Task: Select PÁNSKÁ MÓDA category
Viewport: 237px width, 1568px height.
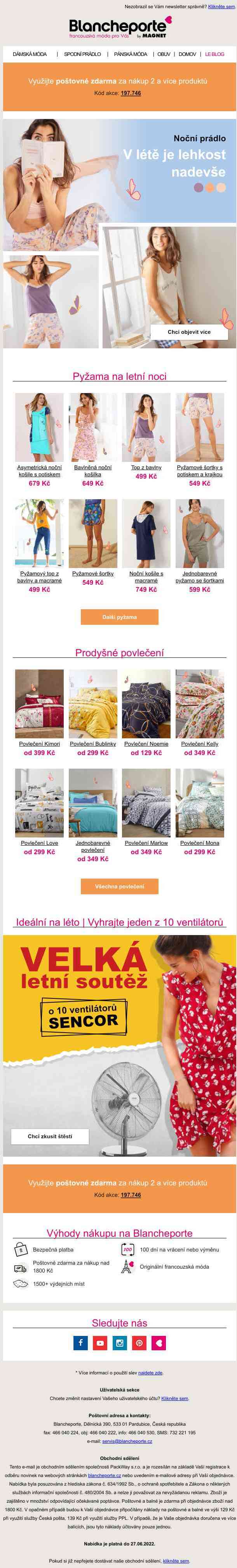Action: (131, 54)
